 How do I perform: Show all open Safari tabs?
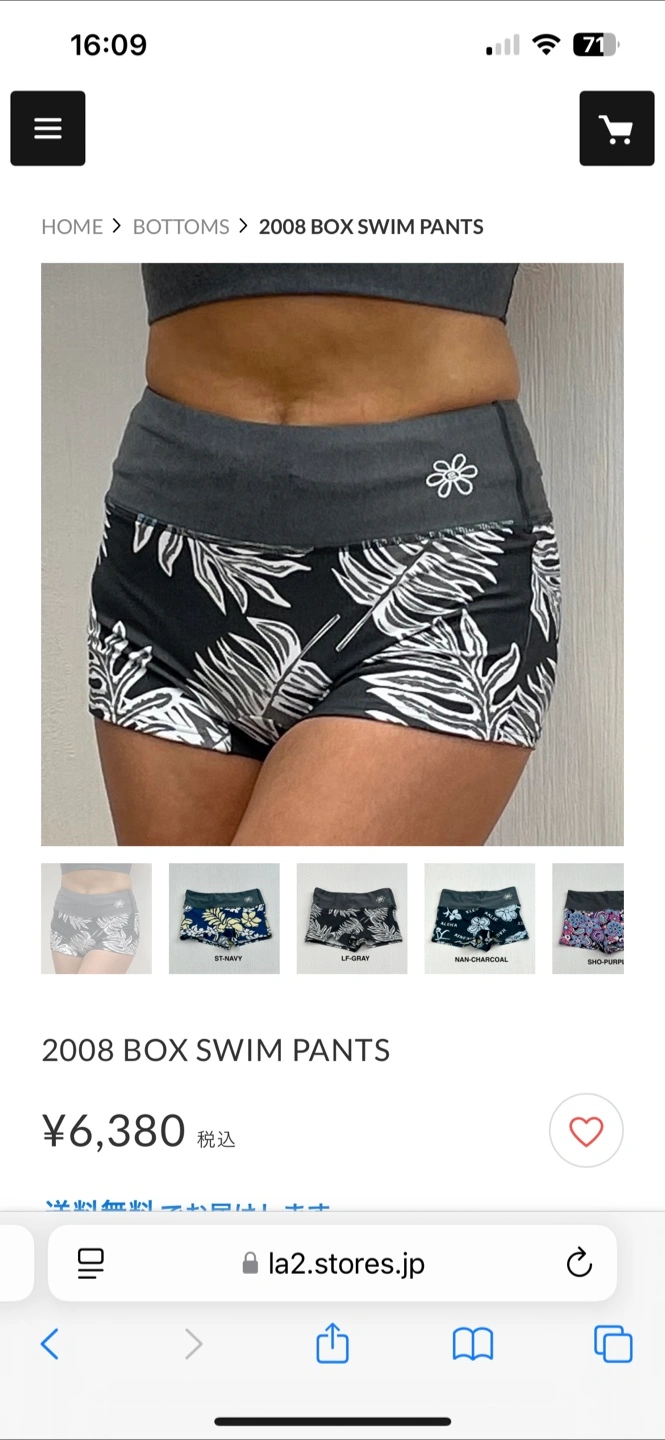tap(613, 1344)
